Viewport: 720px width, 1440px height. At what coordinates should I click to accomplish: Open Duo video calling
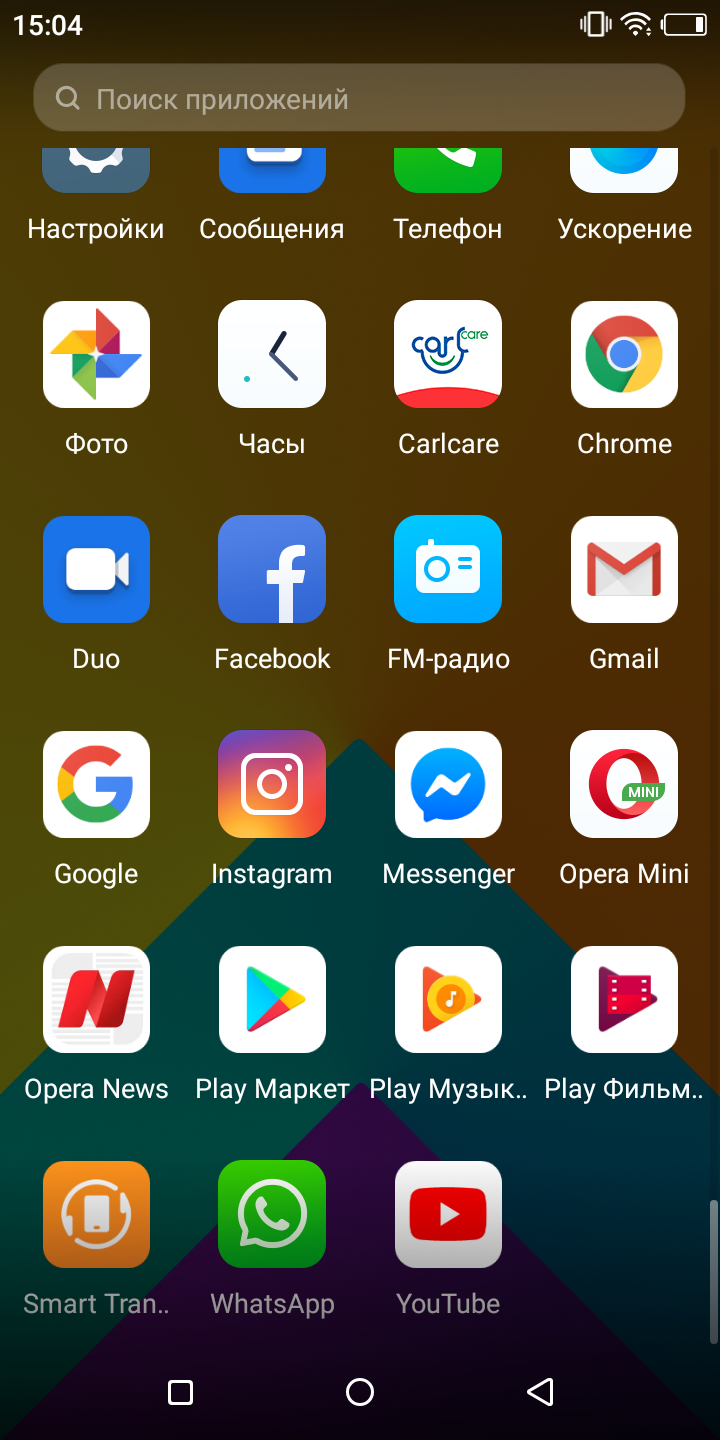point(96,569)
